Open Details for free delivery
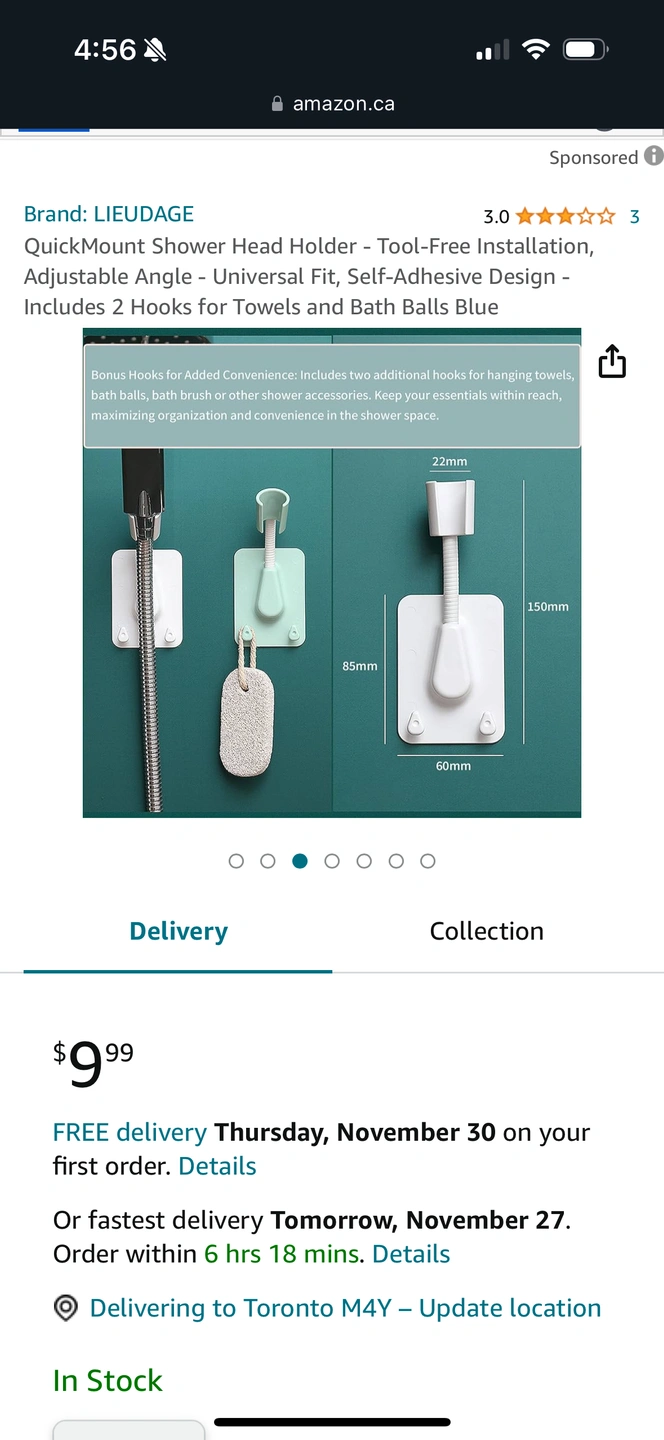The image size is (664, 1440). tap(217, 1166)
